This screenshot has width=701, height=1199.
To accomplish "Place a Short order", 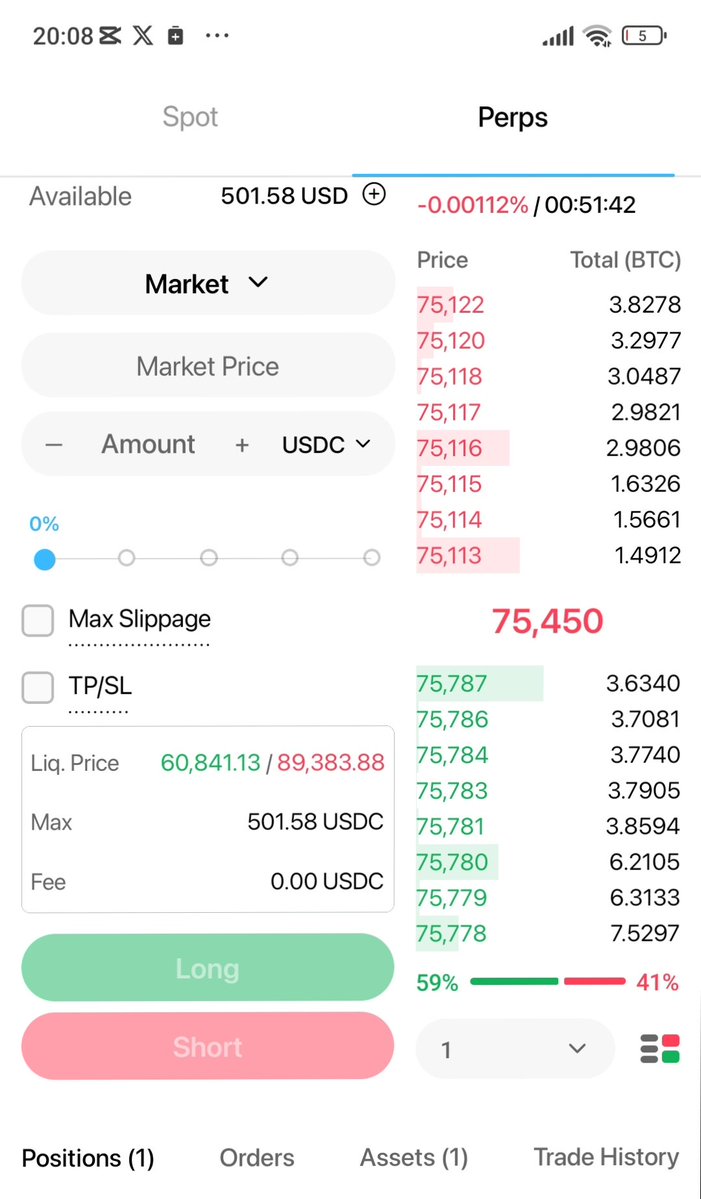I will (x=207, y=1046).
